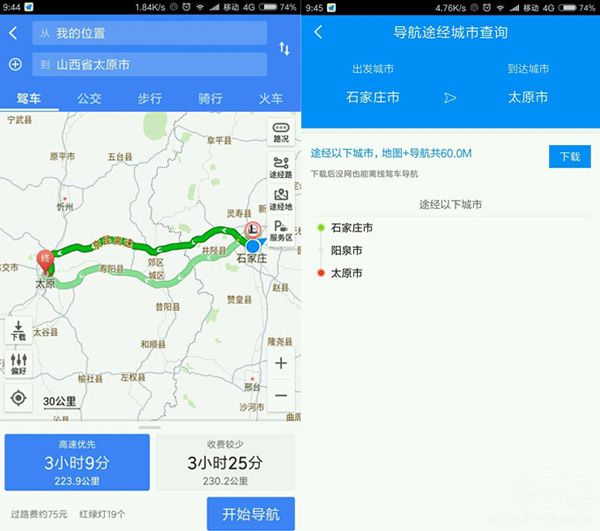Tap 下载 for the 60.0M offline maps
The image size is (600, 531).
pyautogui.click(x=569, y=157)
